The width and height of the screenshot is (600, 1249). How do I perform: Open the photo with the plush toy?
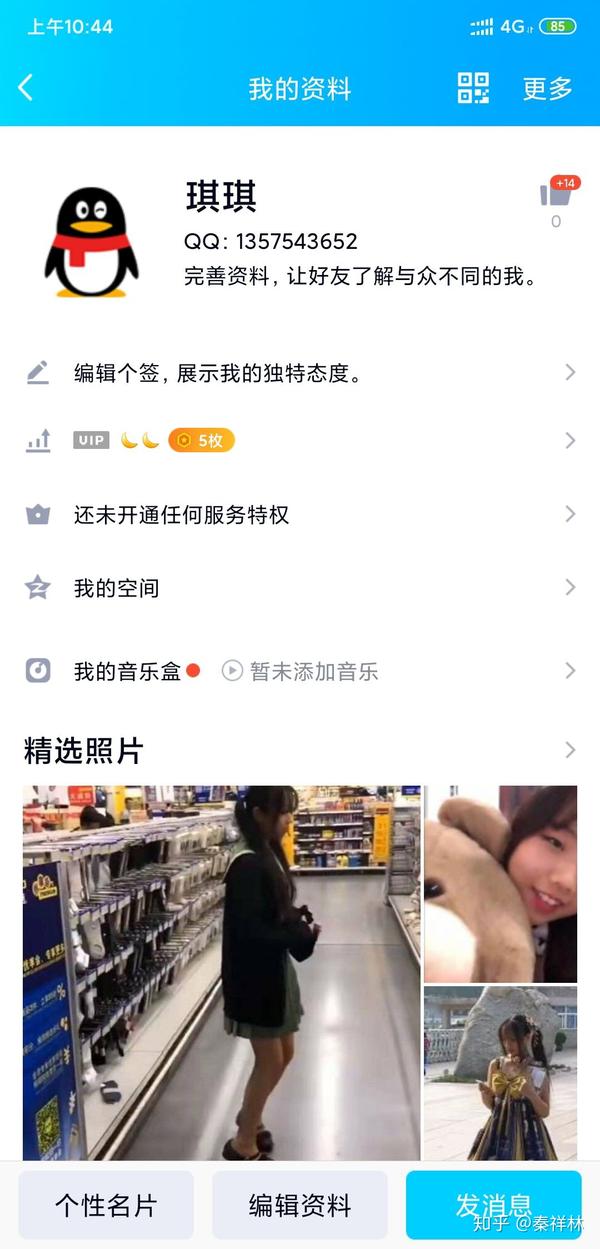point(500,883)
